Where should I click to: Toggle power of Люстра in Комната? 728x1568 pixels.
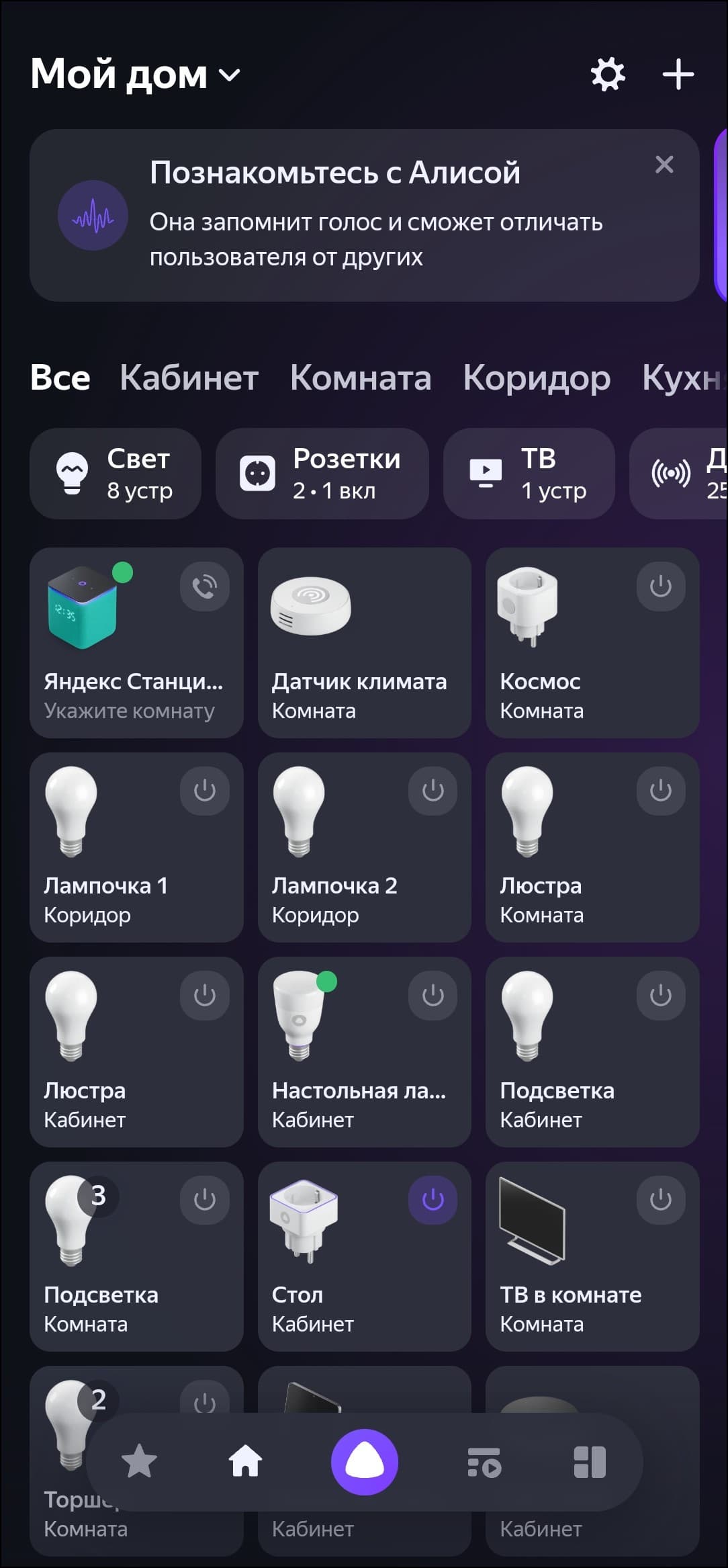[661, 791]
